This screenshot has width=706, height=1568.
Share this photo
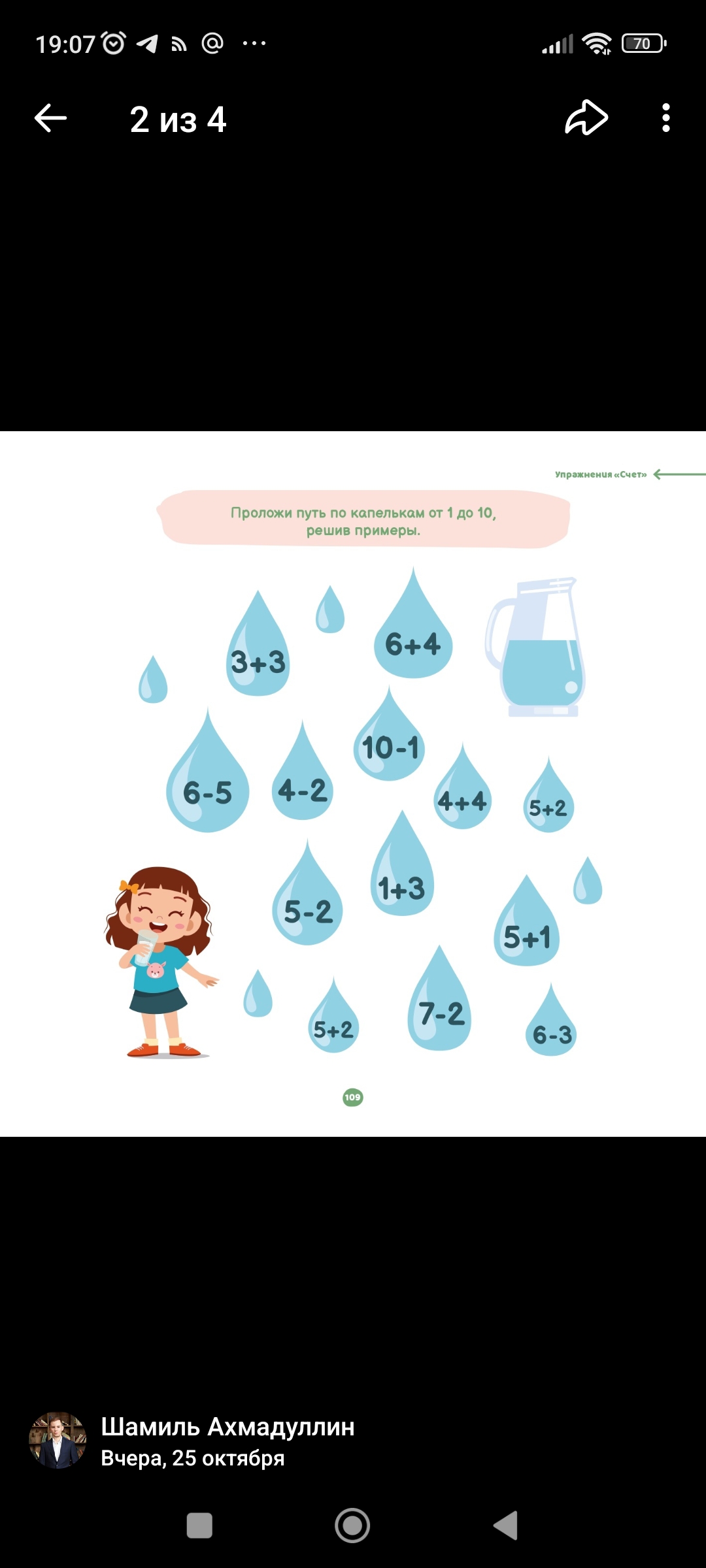586,118
